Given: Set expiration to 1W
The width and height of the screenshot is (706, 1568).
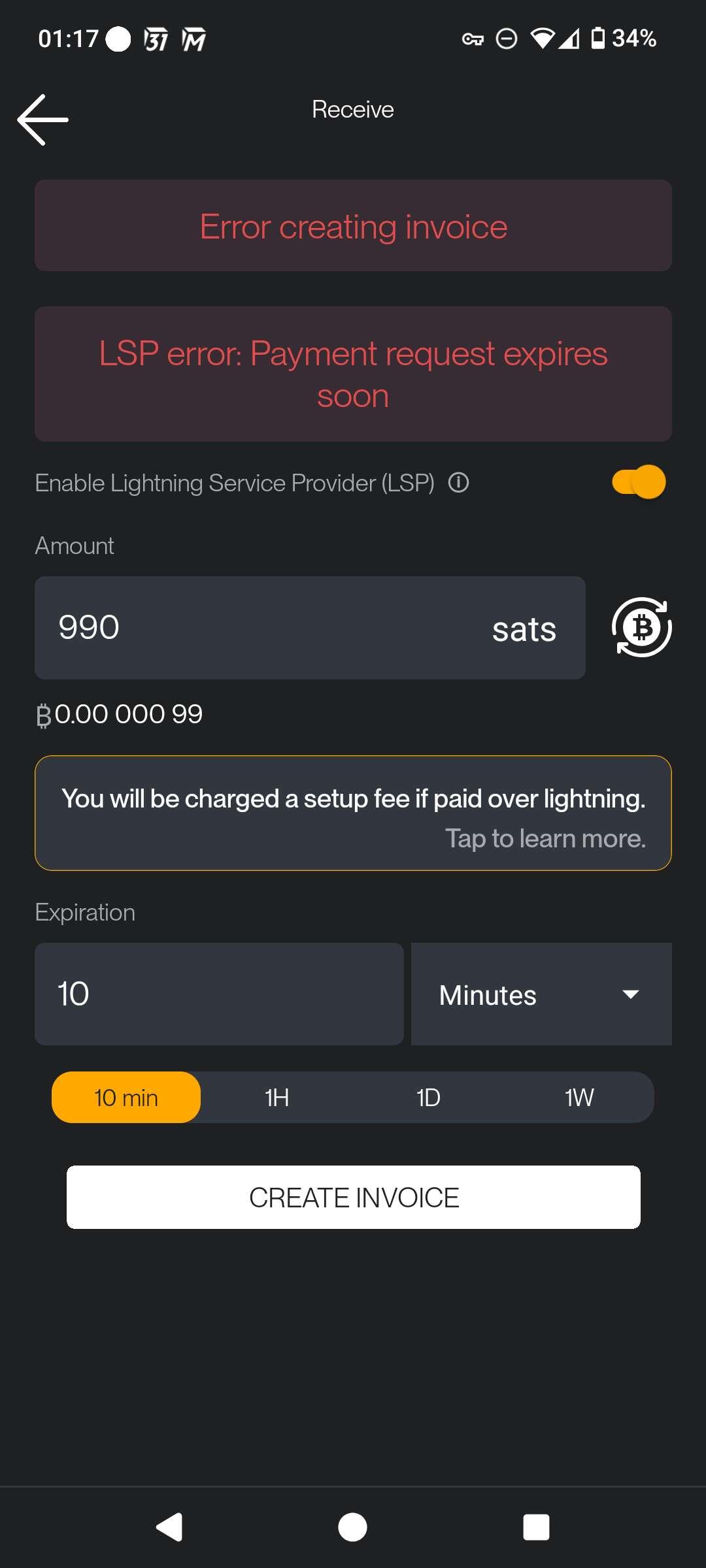Looking at the screenshot, I should coord(579,1098).
